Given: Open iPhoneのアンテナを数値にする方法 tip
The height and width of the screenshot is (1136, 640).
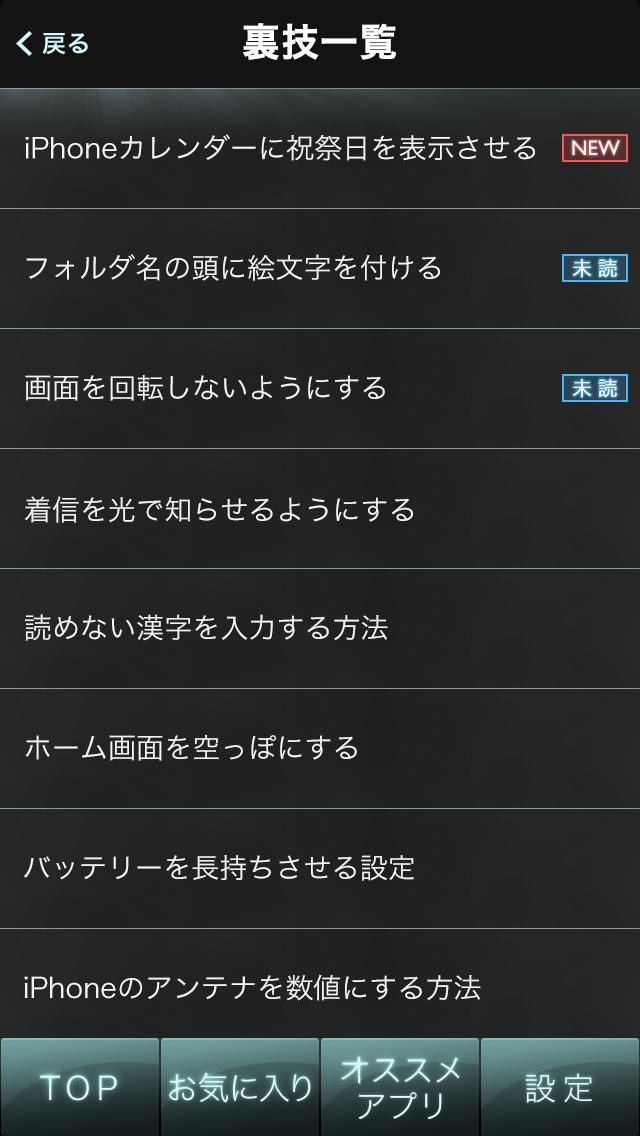Looking at the screenshot, I should 320,984.
